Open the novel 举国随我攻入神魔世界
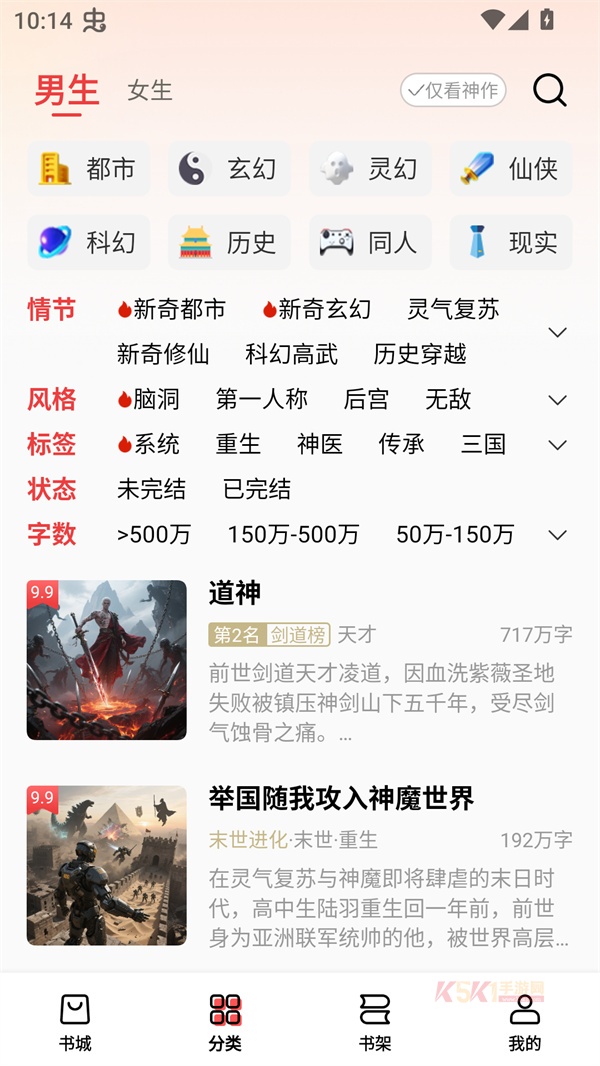 point(341,799)
